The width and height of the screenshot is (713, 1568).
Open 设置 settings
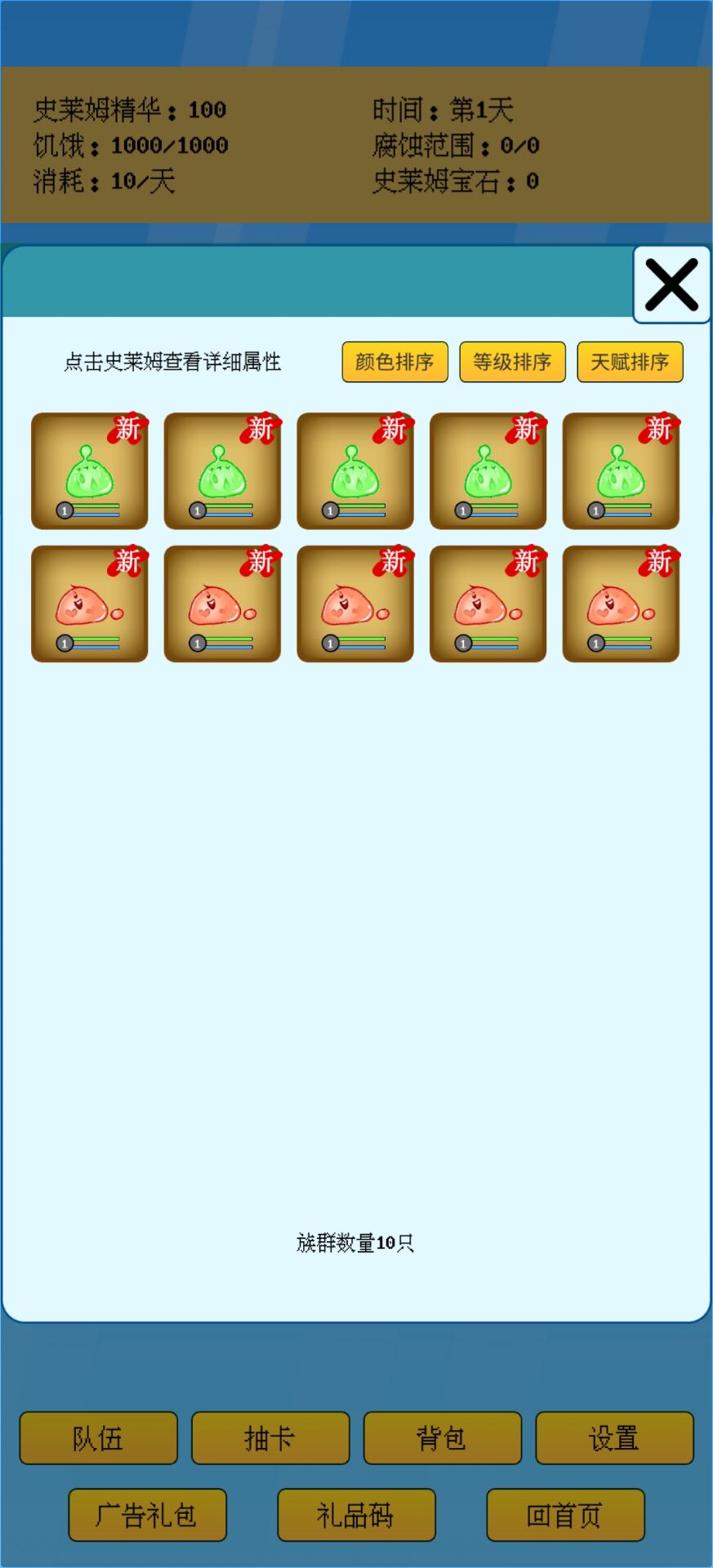pyautogui.click(x=614, y=1438)
